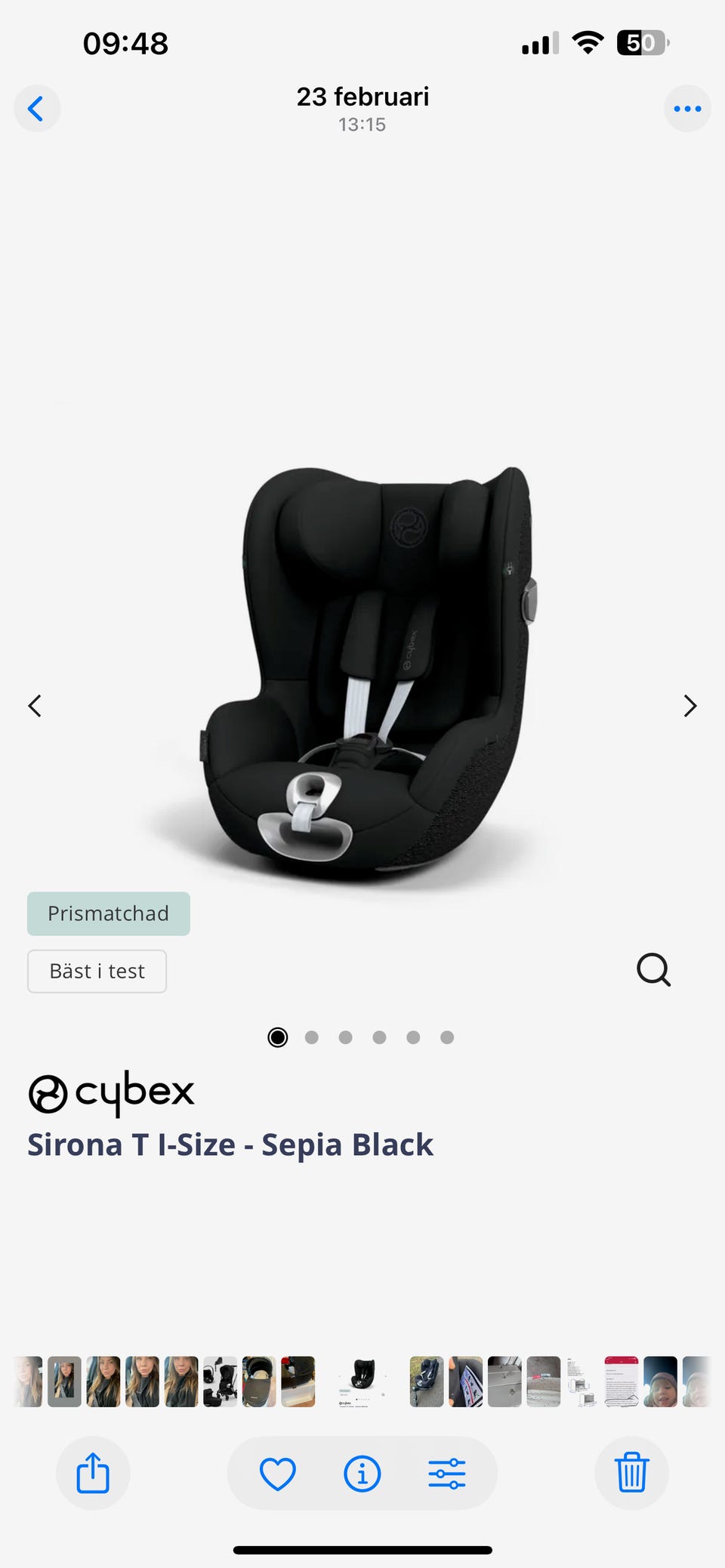Show photo info details
The height and width of the screenshot is (1568, 725).
pos(362,1473)
